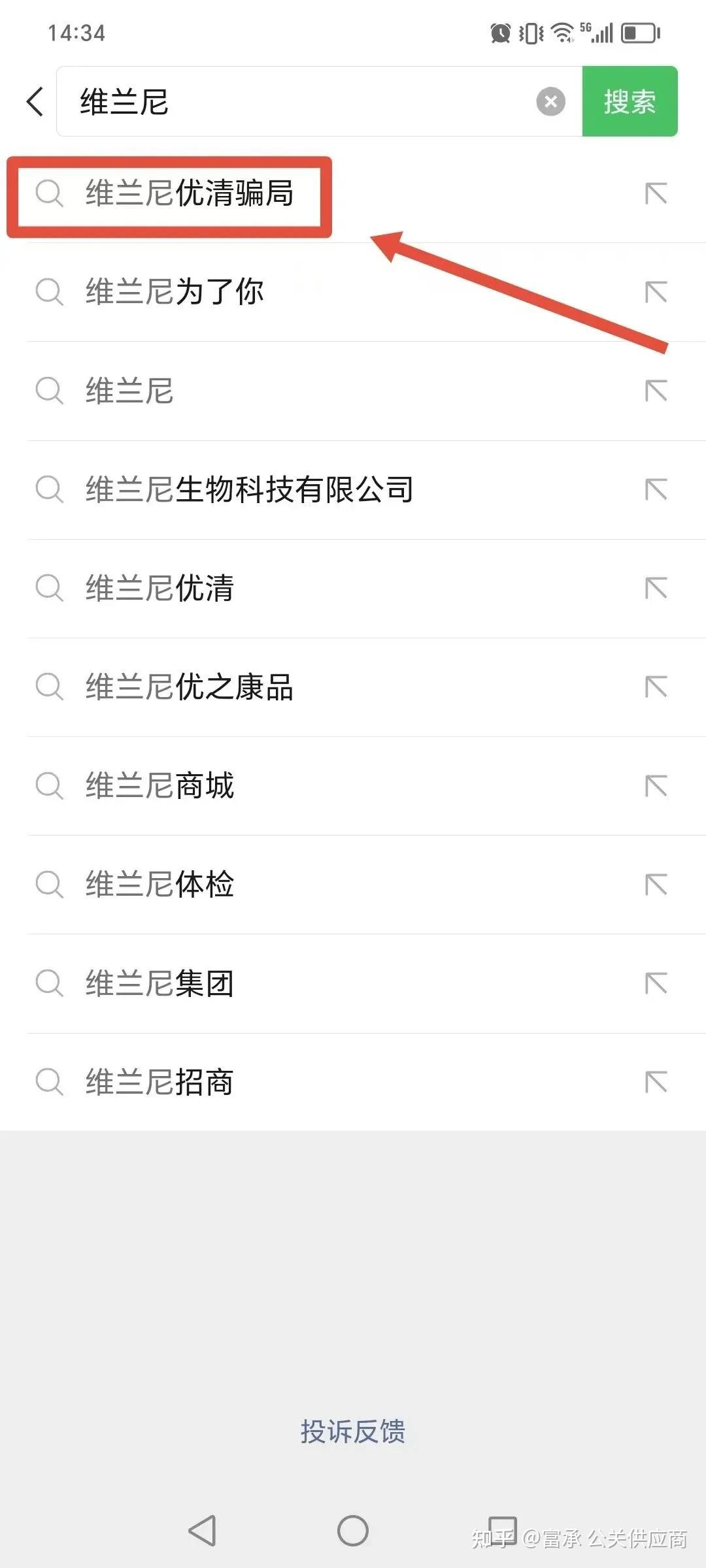Fill search with 维兰尼生物科技有限公司 via its arrow
The height and width of the screenshot is (1568, 706).
(x=656, y=489)
